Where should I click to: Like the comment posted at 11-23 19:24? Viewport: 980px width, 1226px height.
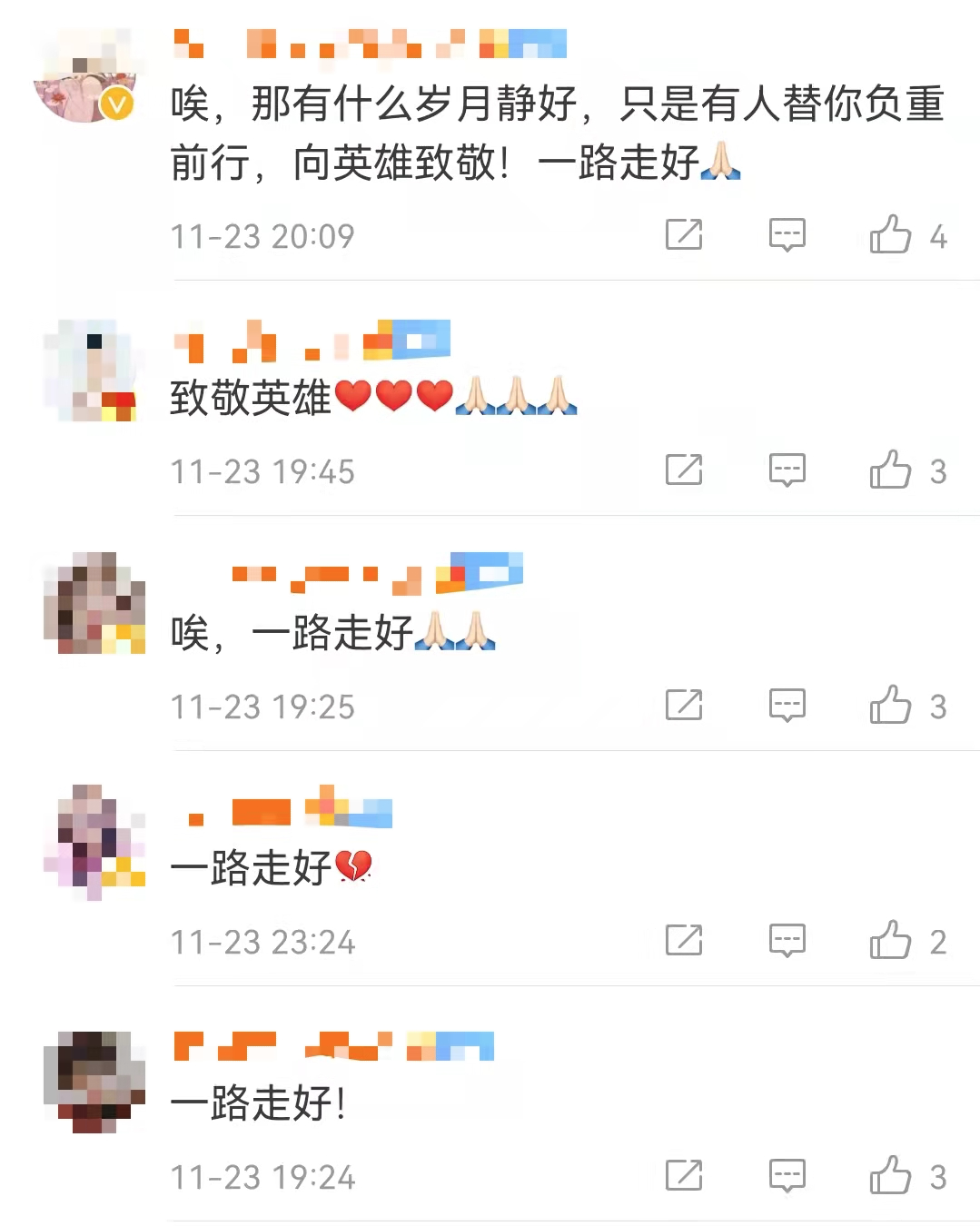tap(890, 1176)
